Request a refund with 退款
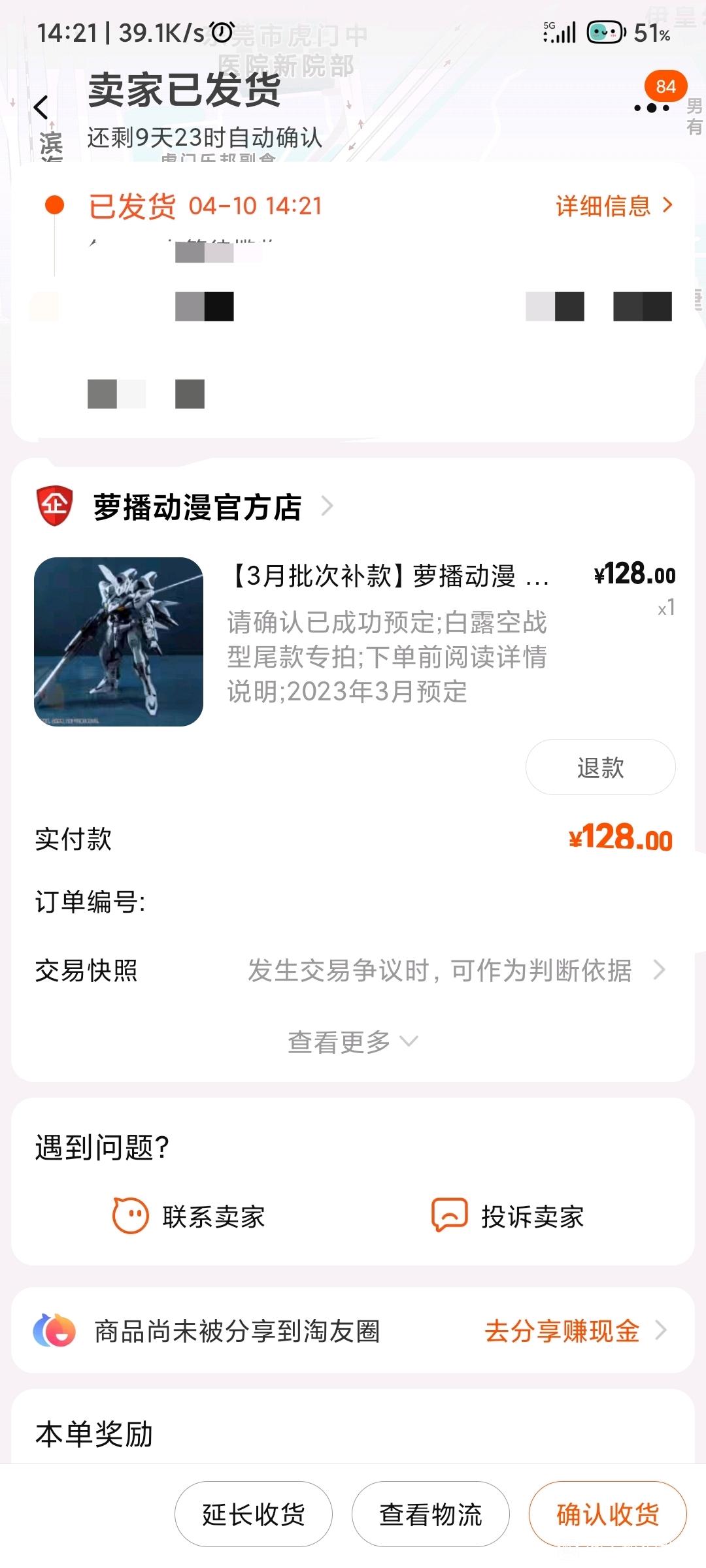Viewport: 706px width, 1568px height. pos(600,767)
